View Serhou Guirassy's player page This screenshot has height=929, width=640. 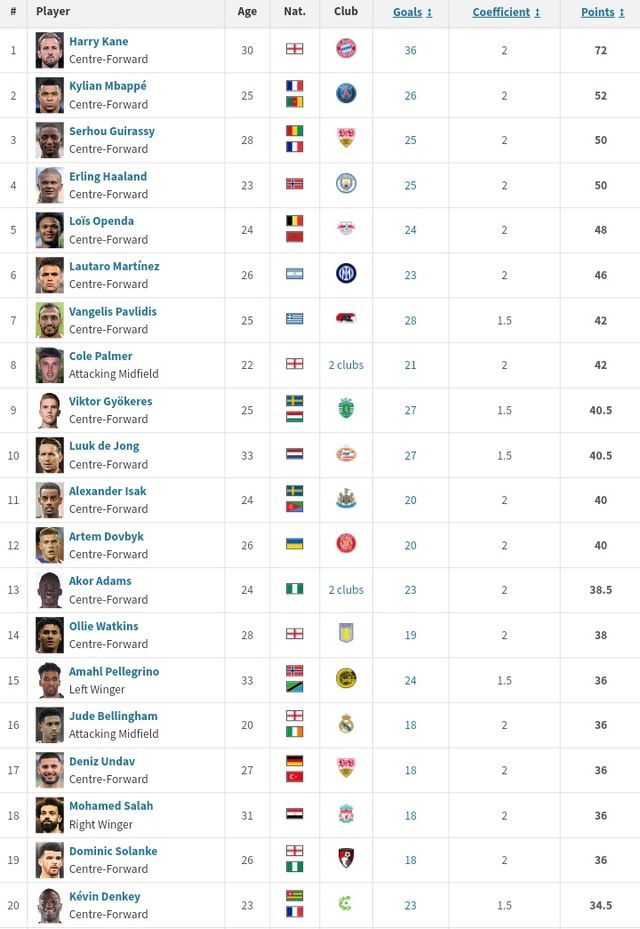[x=111, y=131]
